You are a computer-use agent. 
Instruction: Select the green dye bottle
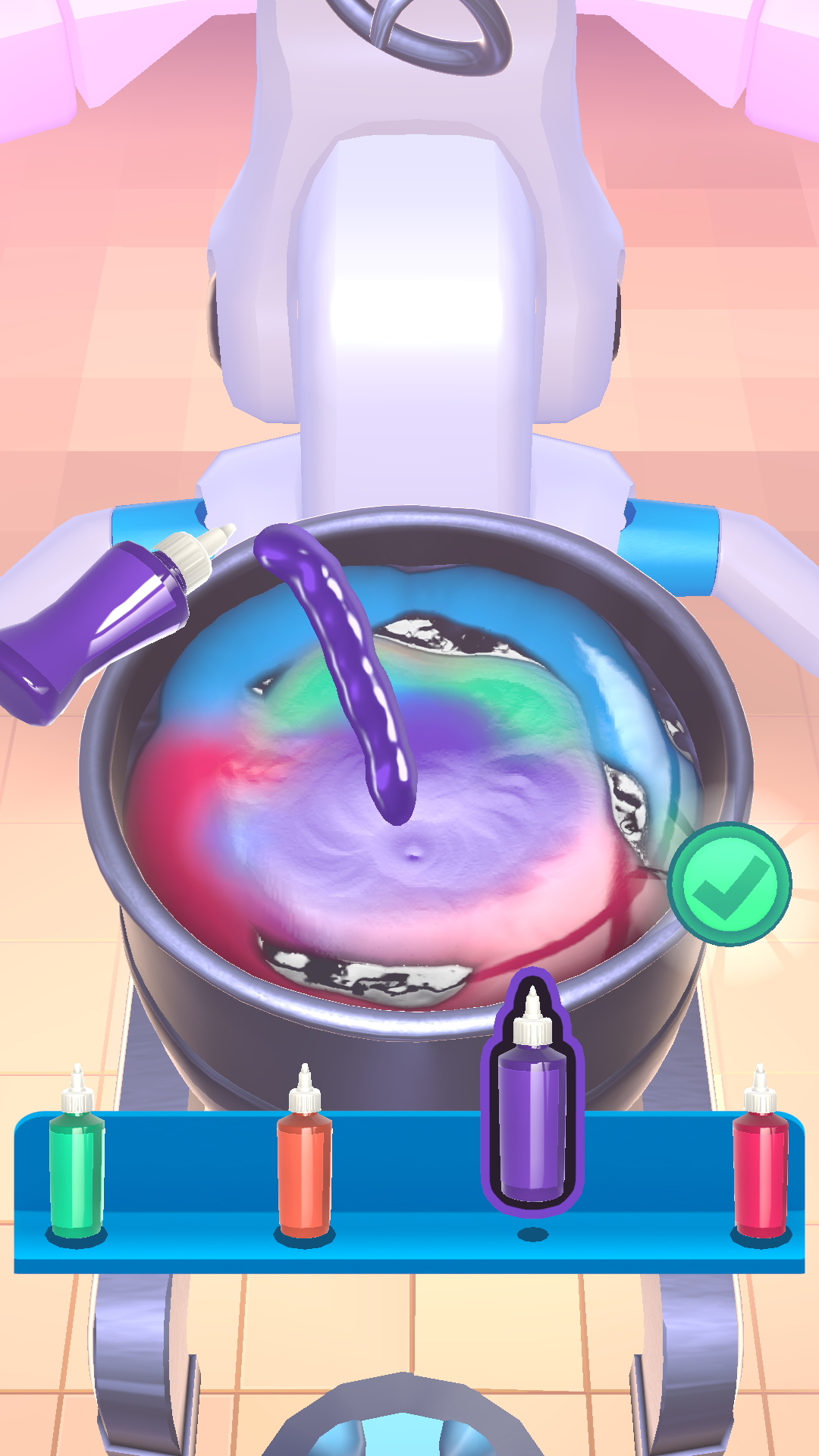[77, 1159]
